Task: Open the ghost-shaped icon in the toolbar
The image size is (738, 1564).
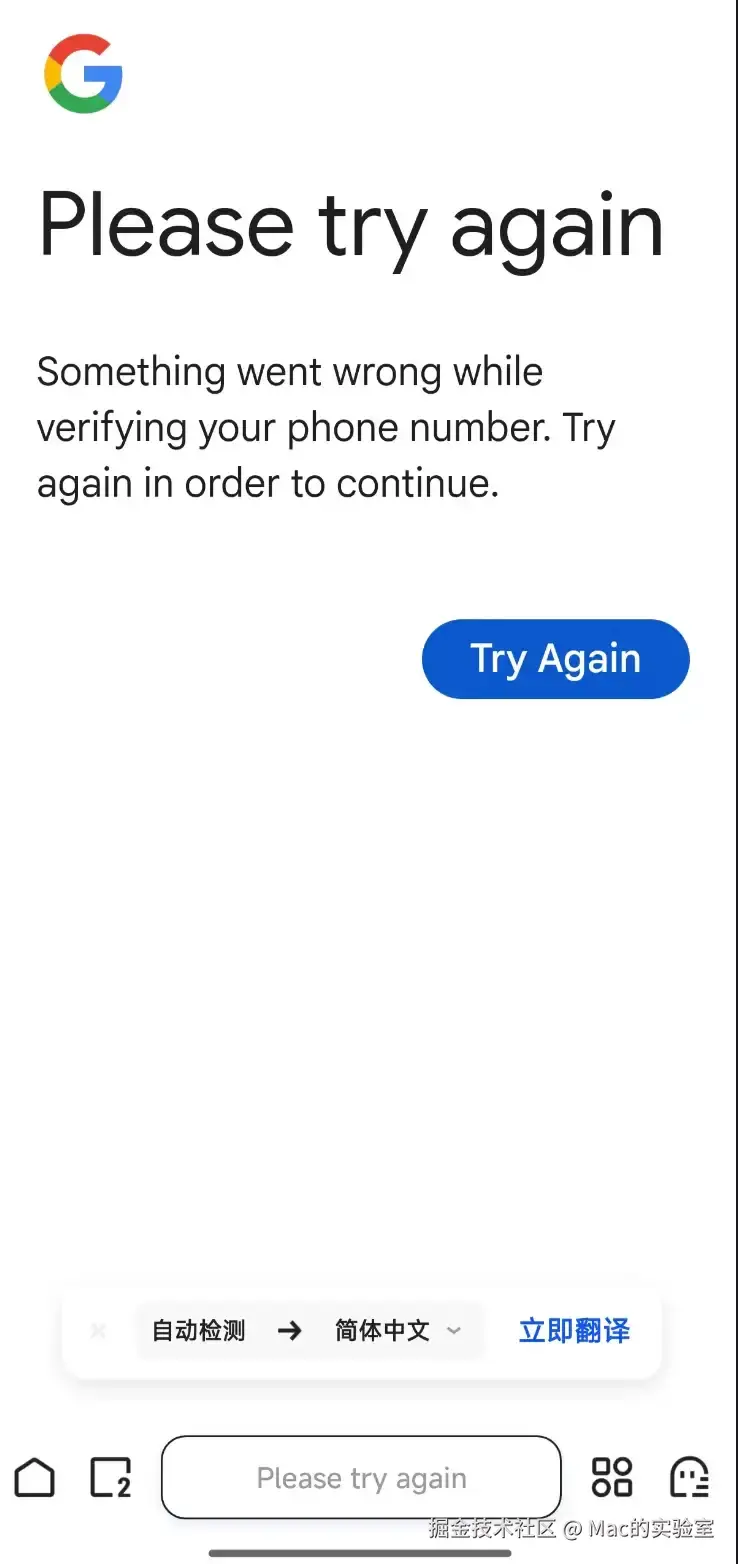Action: click(689, 1477)
